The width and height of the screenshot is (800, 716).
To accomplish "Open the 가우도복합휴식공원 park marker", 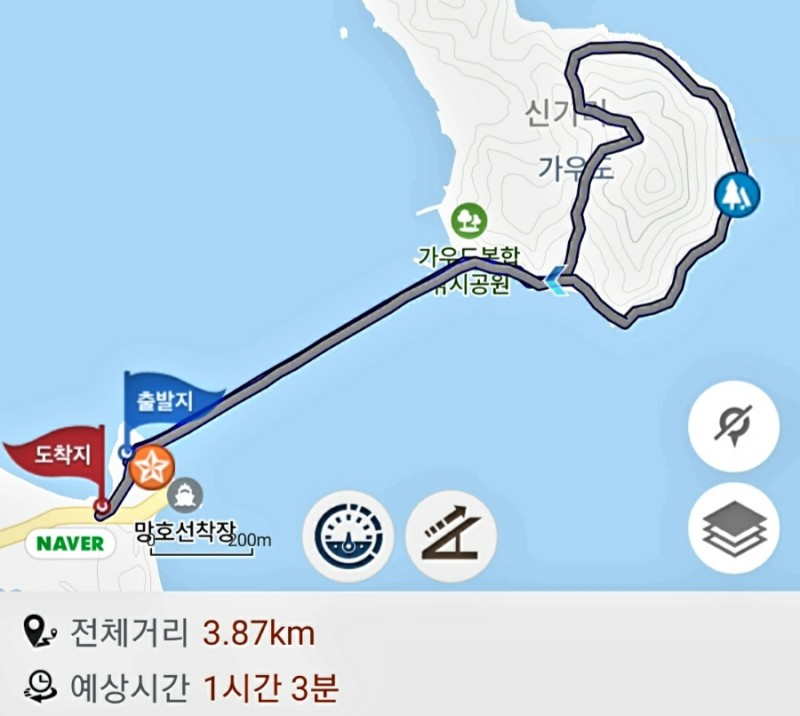I will click(x=467, y=217).
